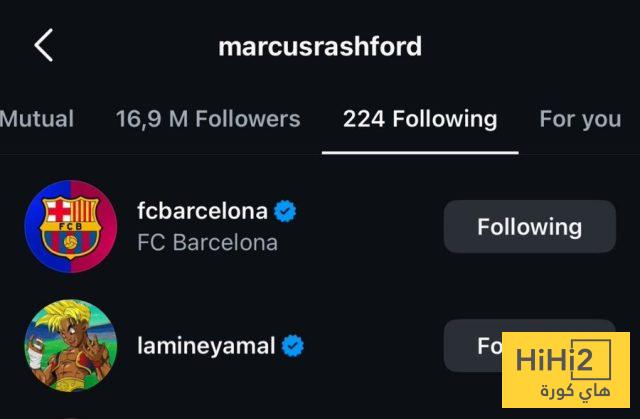Select the 224 Following tab
The height and width of the screenshot is (419, 640).
click(420, 119)
